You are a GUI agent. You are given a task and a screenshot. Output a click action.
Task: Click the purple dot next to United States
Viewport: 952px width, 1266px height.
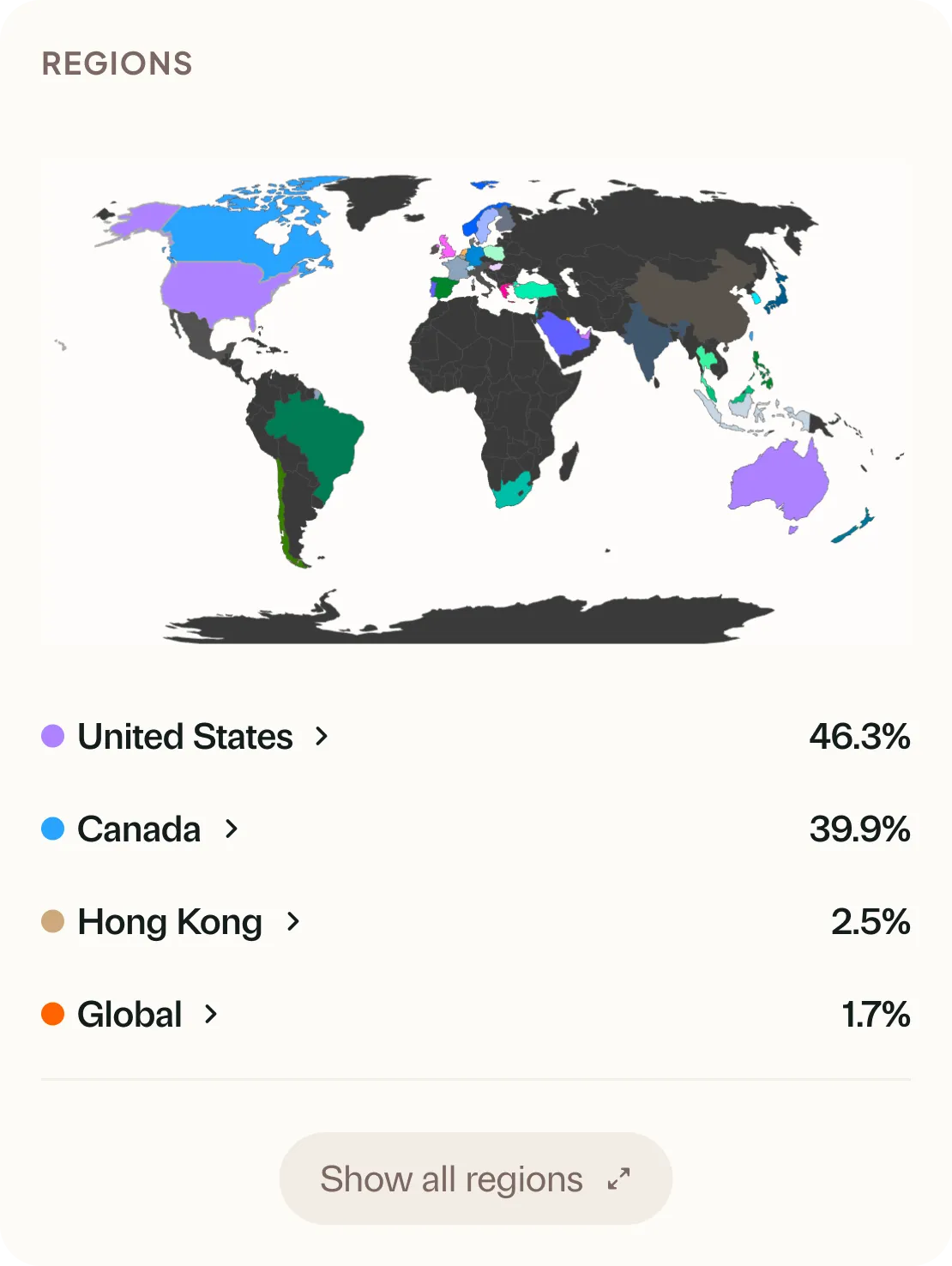click(52, 736)
